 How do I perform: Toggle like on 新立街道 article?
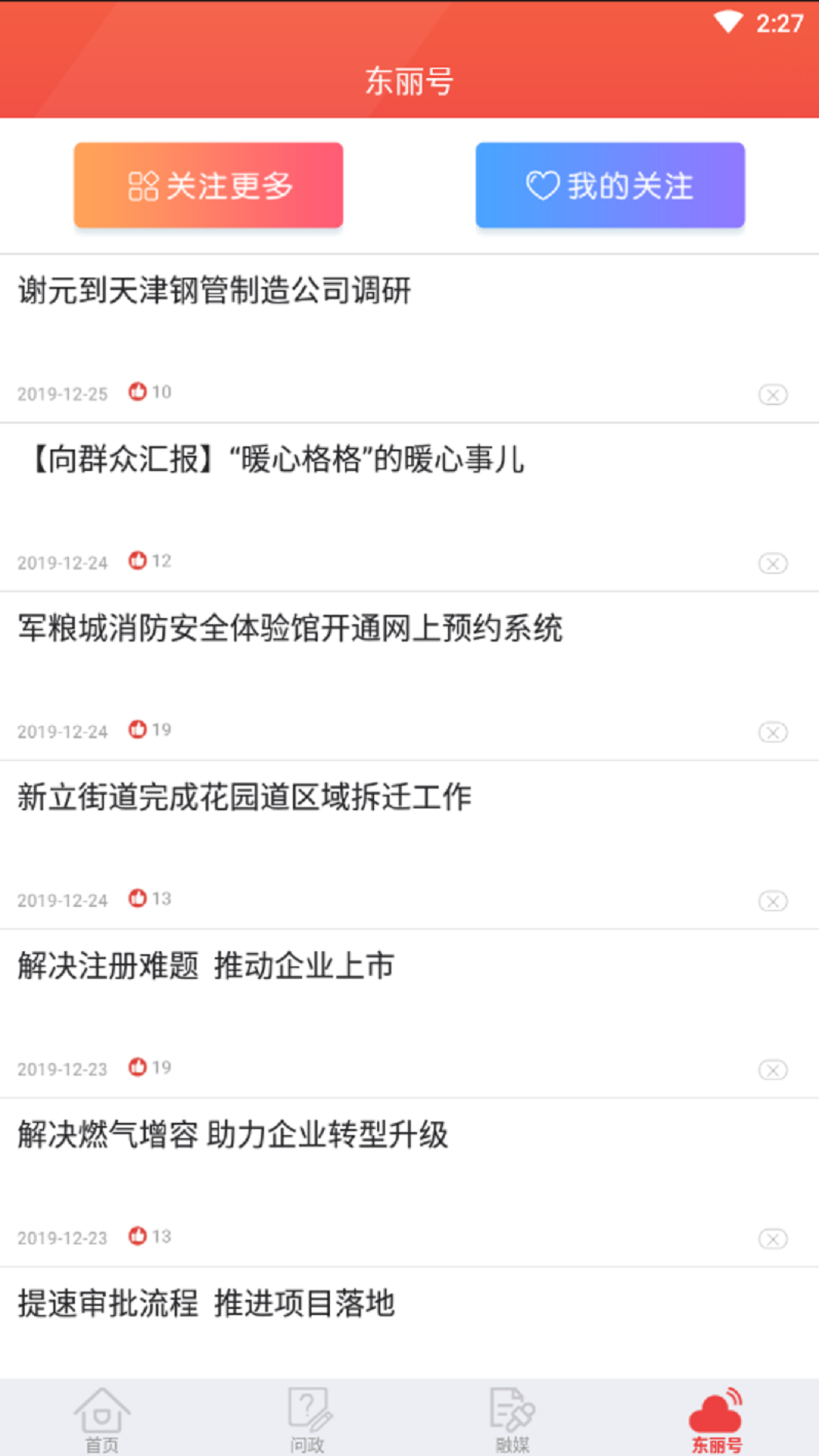coord(137,899)
